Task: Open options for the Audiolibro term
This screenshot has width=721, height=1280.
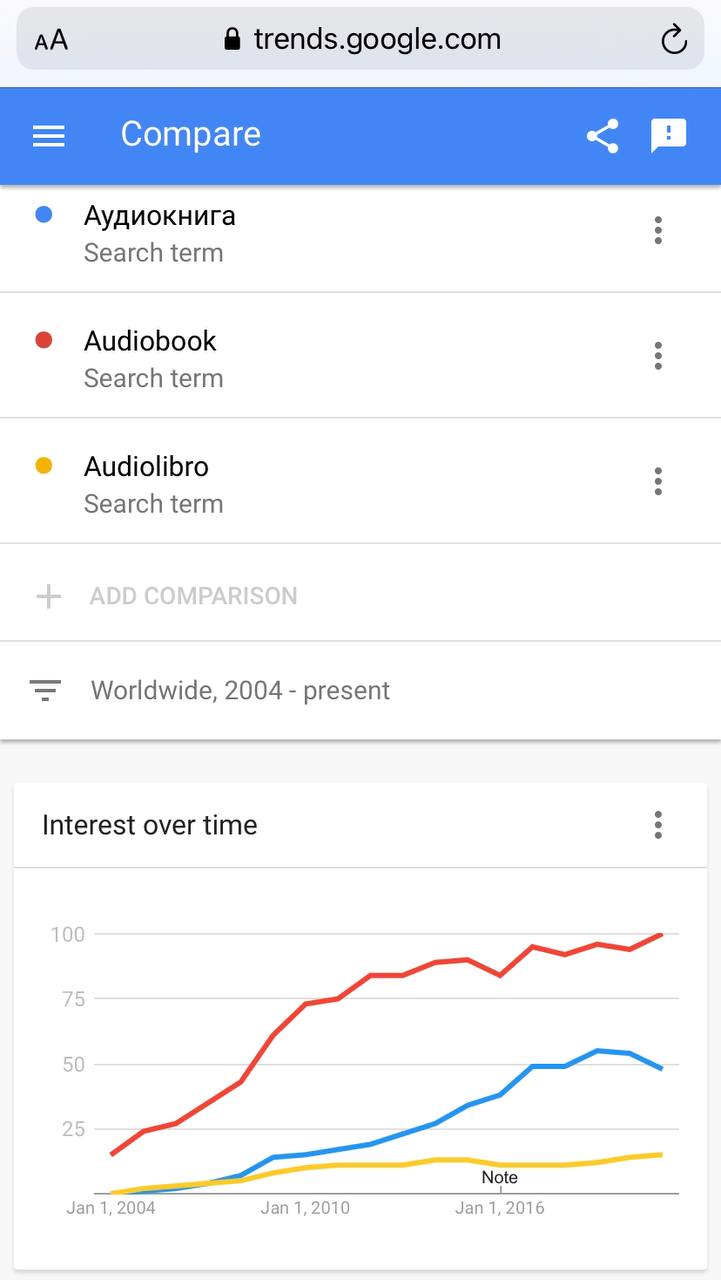Action: (x=658, y=481)
